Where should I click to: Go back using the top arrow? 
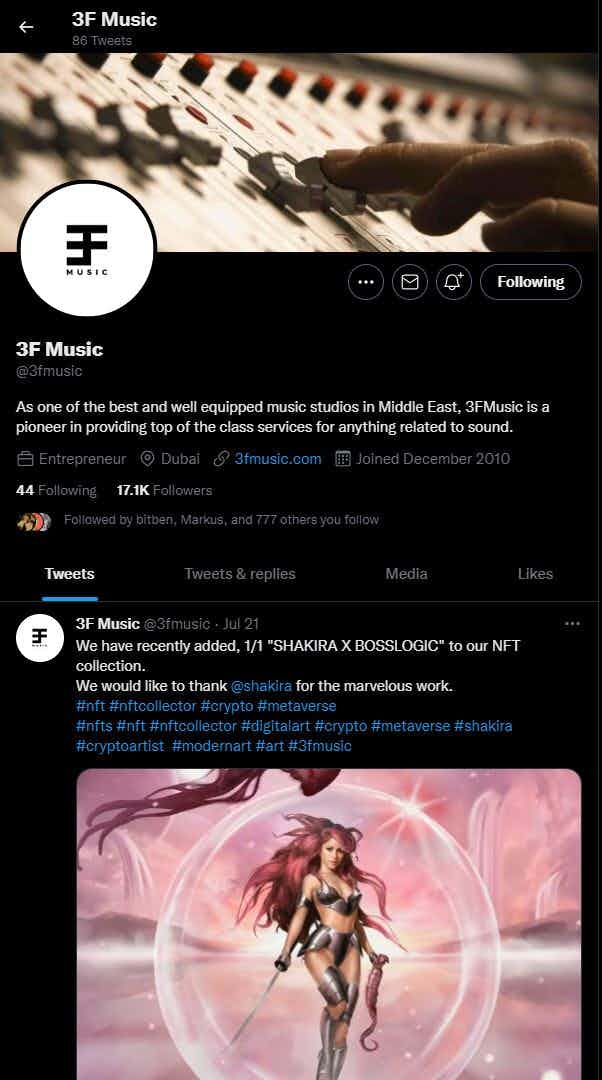[x=26, y=27]
